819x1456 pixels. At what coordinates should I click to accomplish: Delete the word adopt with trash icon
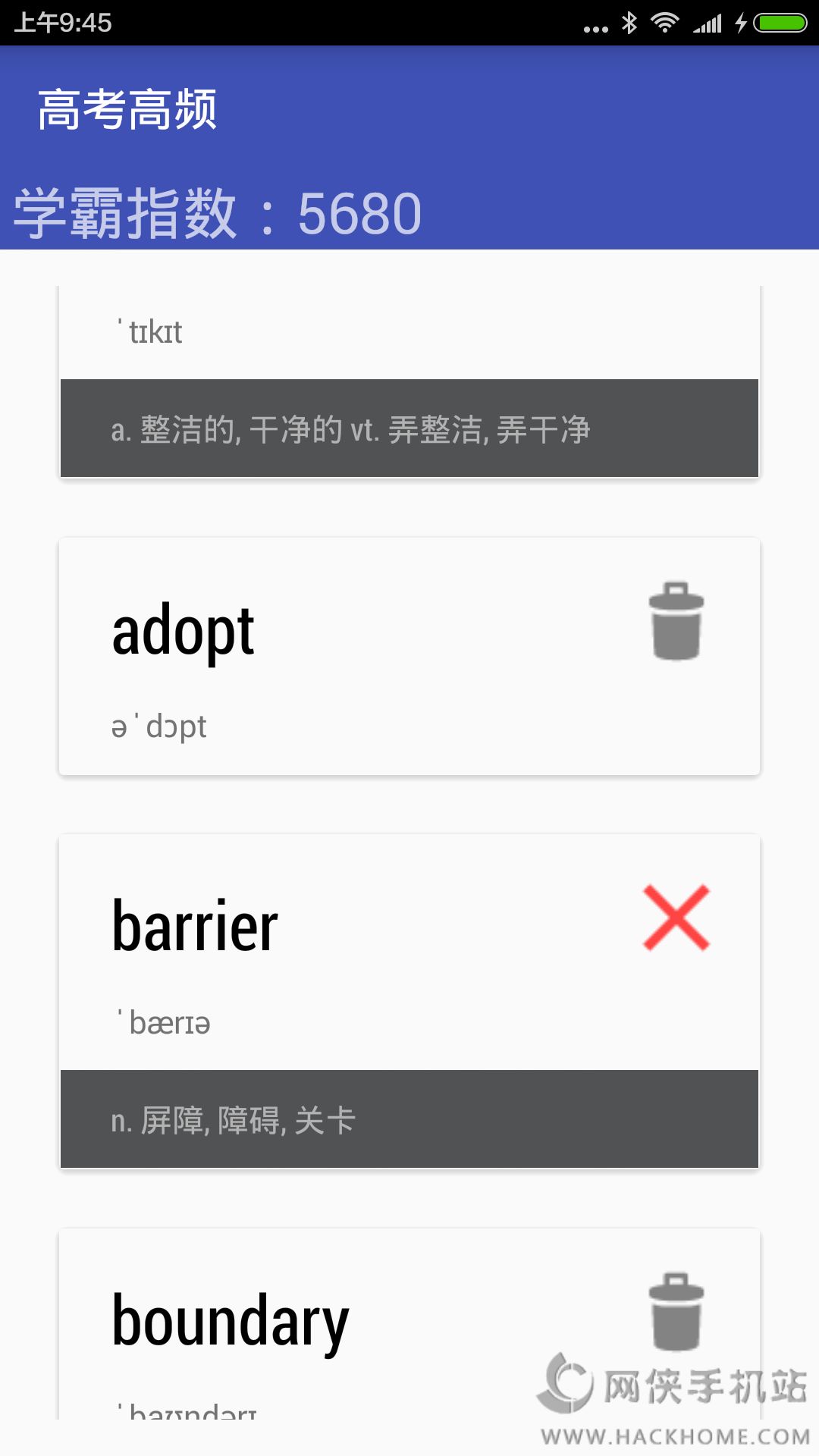(x=676, y=621)
